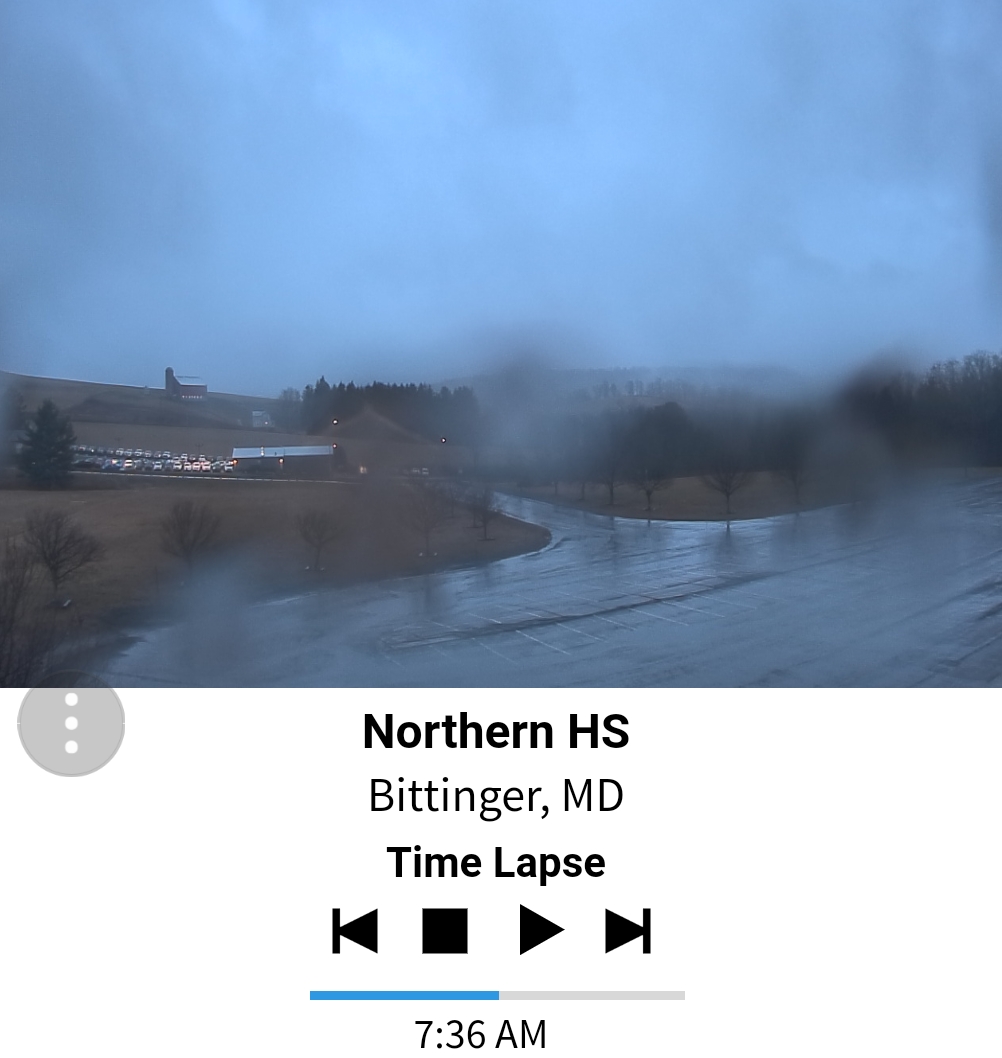Play the time lapse
This screenshot has width=1002, height=1058.
541,931
